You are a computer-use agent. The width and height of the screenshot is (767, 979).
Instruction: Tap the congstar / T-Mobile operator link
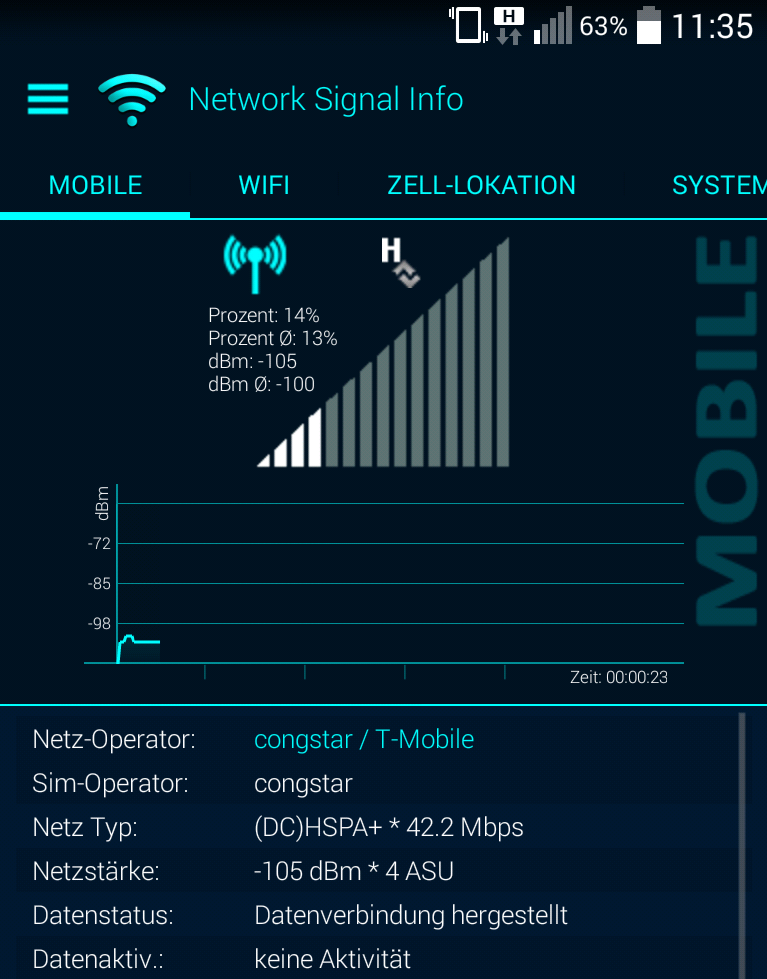click(x=364, y=740)
